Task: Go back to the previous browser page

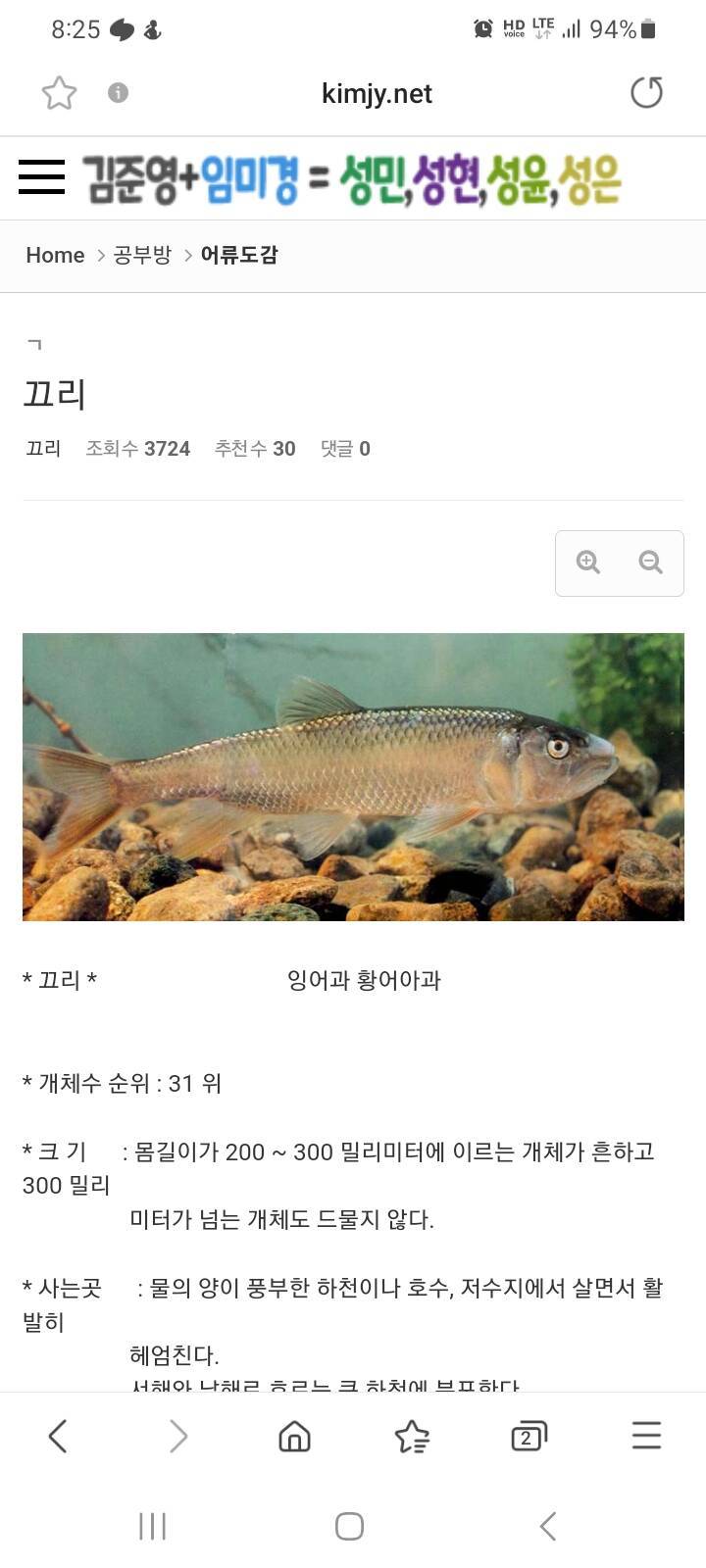Action: pyautogui.click(x=58, y=1437)
